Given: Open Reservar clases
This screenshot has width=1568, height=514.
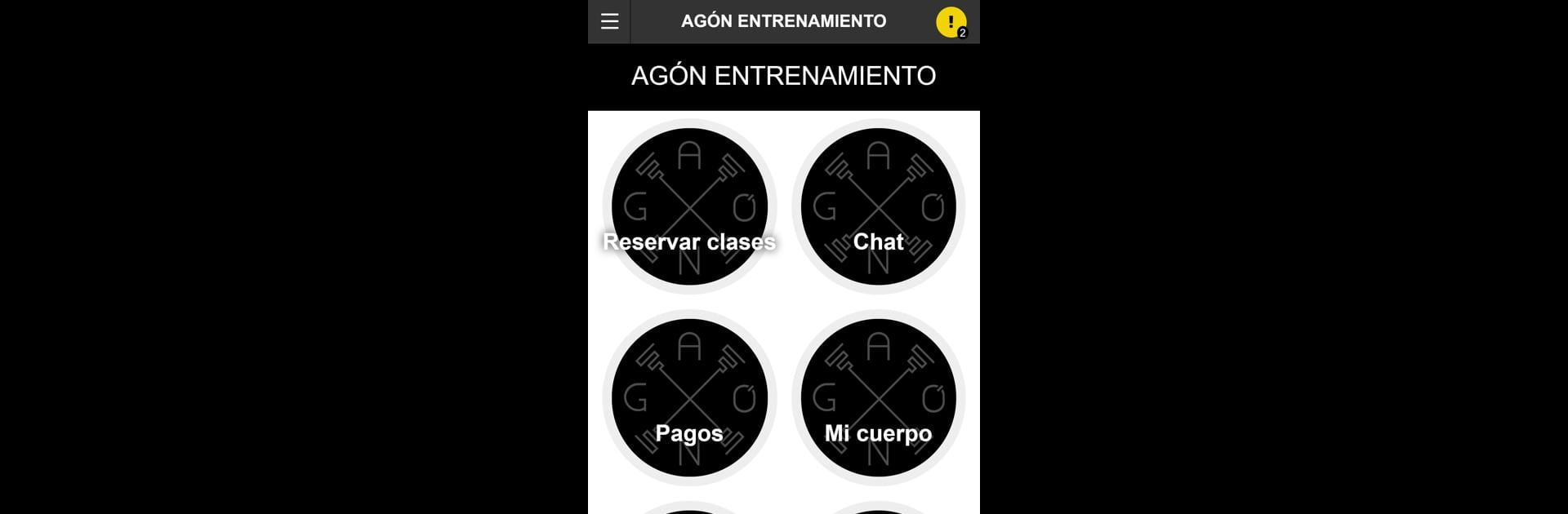Looking at the screenshot, I should 689,206.
